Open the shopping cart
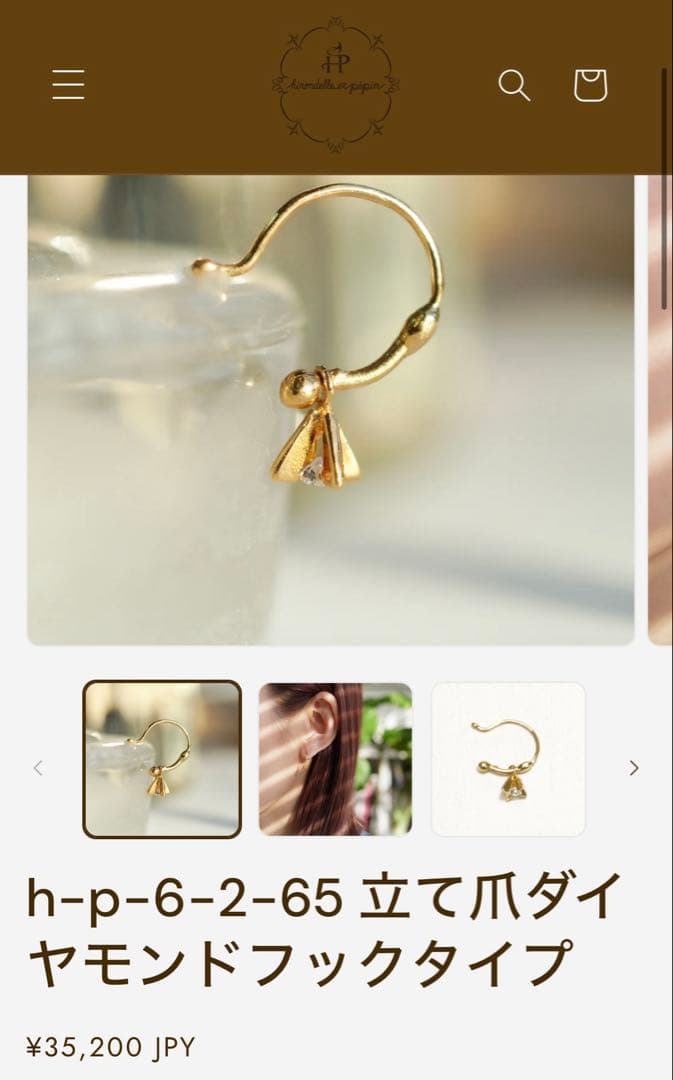 point(590,85)
